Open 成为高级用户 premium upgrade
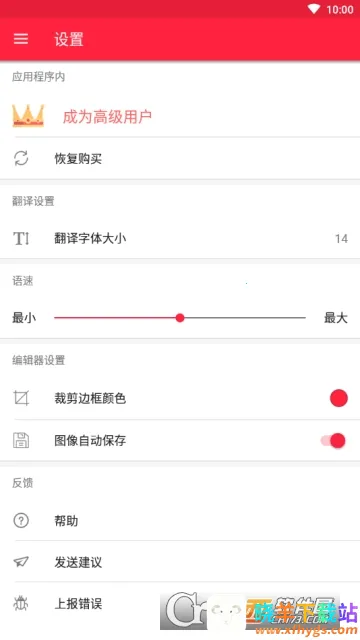This screenshot has height=640, width=360. click(x=180, y=117)
